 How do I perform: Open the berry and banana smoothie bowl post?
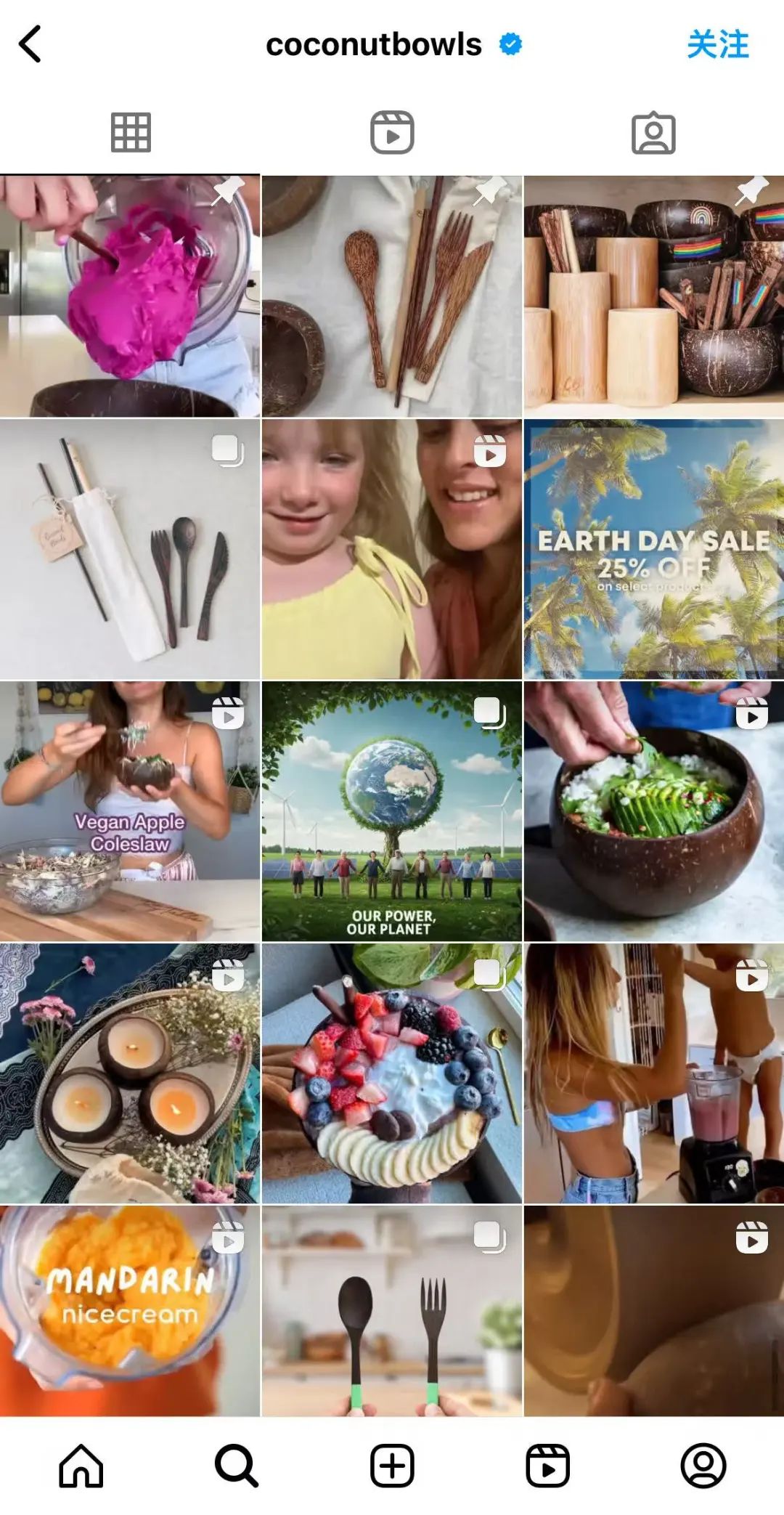pyautogui.click(x=392, y=1073)
